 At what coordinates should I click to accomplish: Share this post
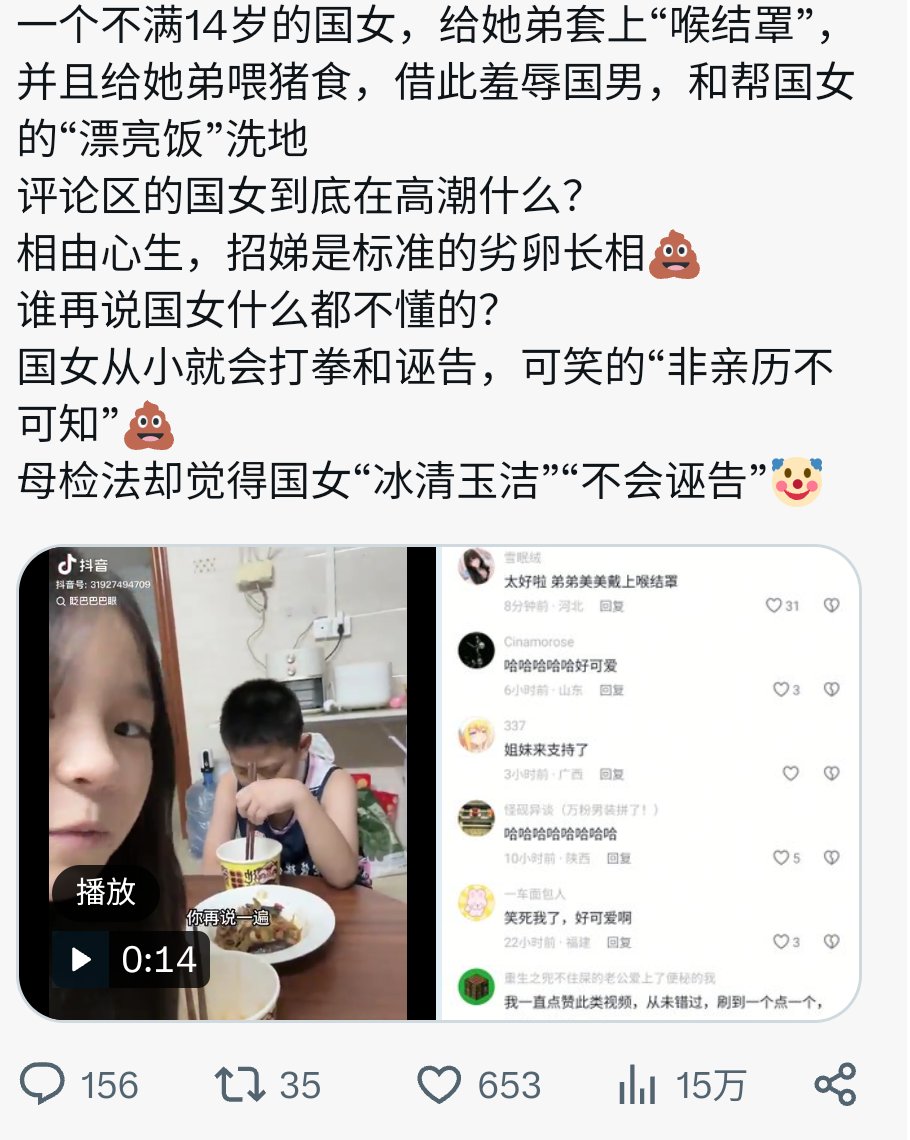click(836, 1084)
